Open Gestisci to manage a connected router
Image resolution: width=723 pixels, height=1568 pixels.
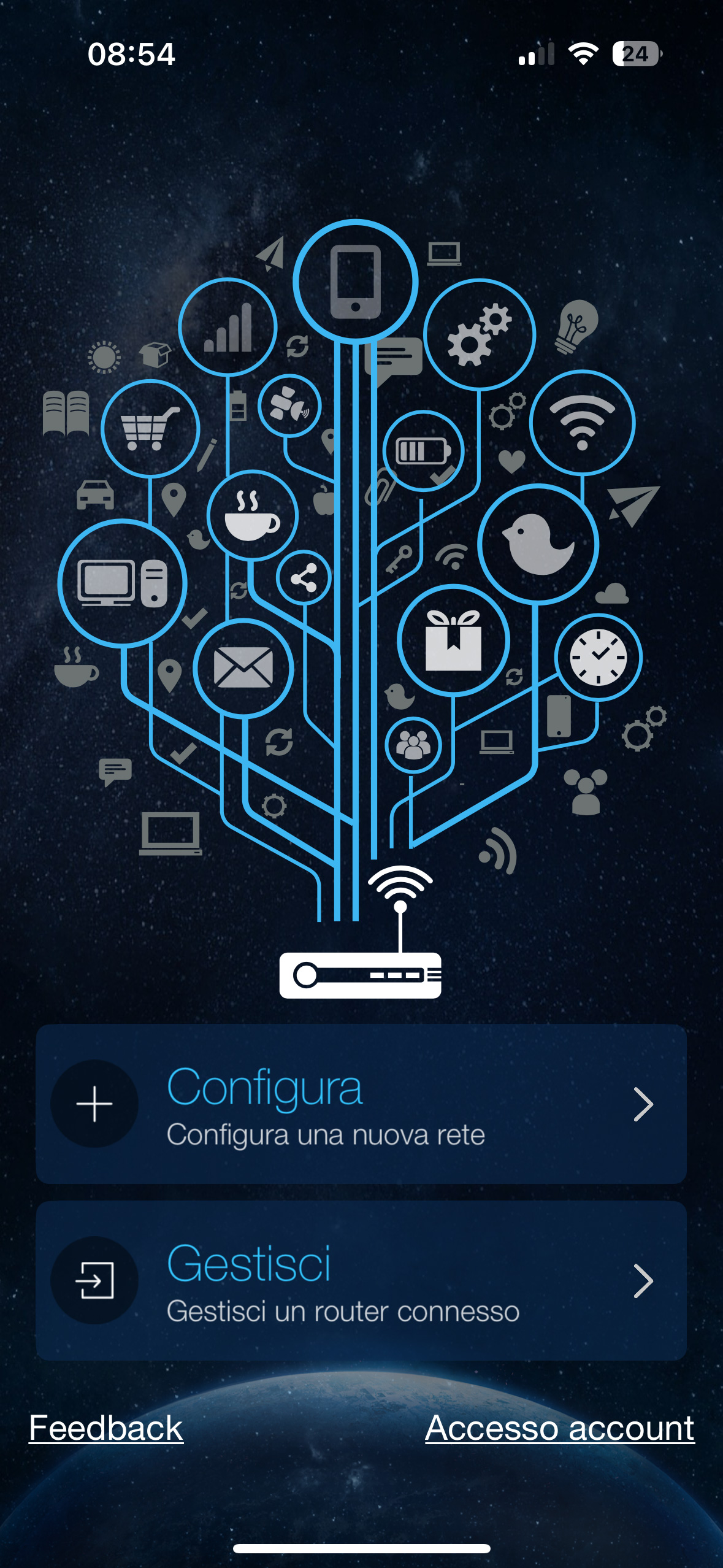tap(361, 1280)
